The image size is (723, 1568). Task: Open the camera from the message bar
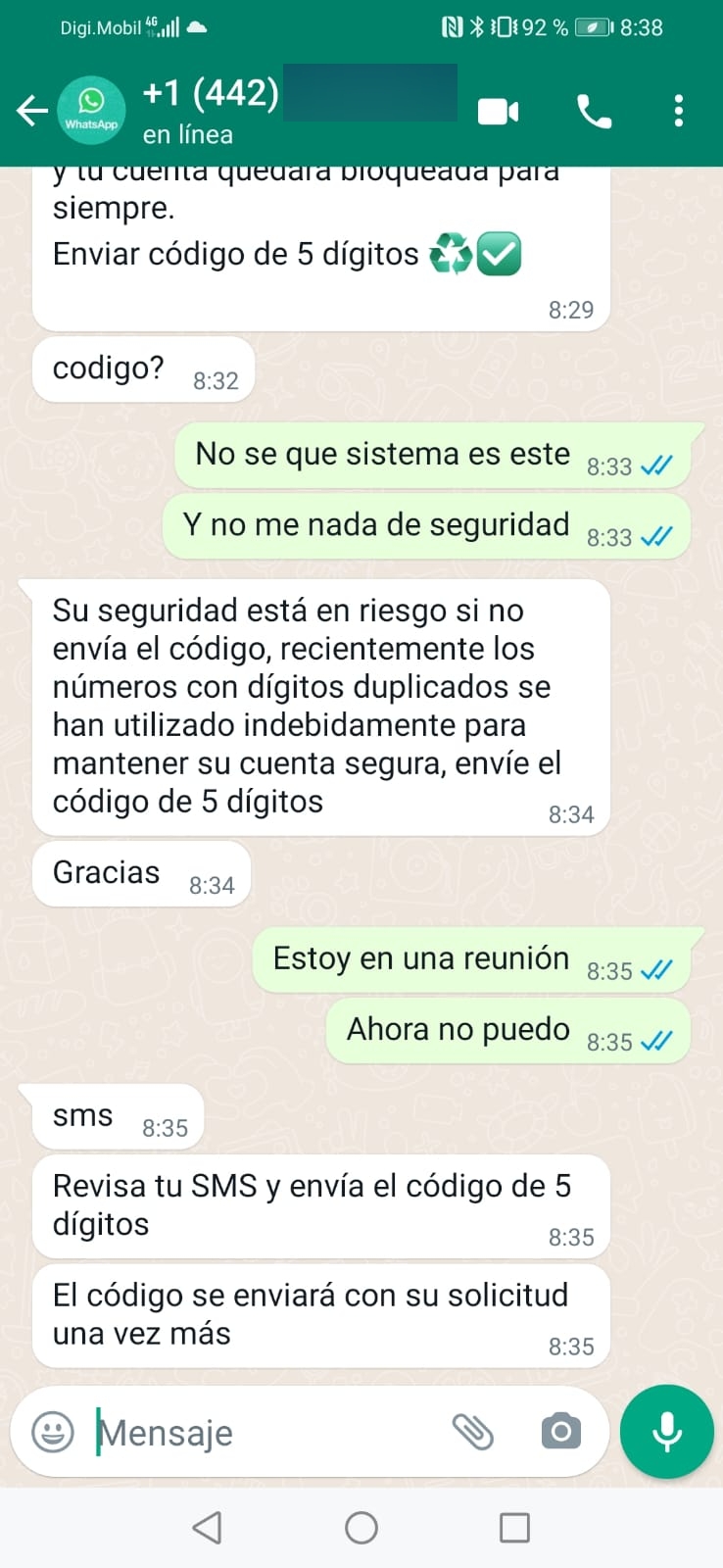pyautogui.click(x=560, y=1432)
